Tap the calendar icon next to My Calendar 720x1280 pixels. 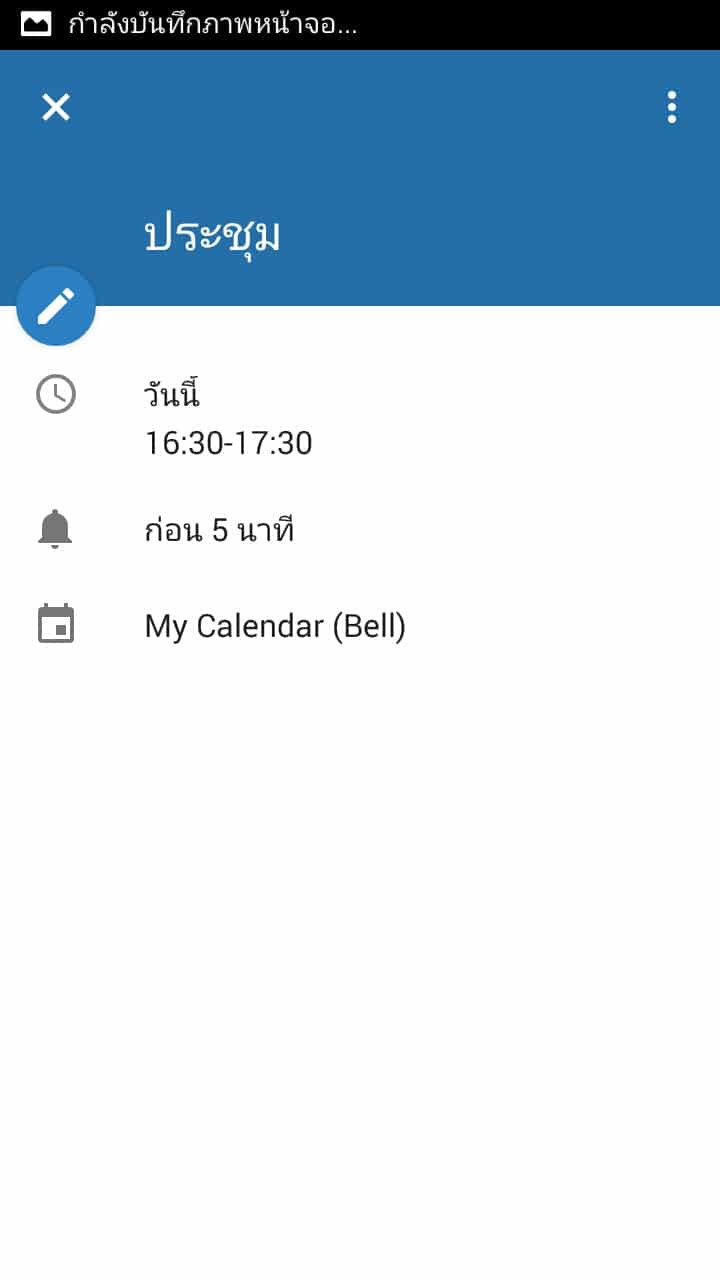(57, 623)
